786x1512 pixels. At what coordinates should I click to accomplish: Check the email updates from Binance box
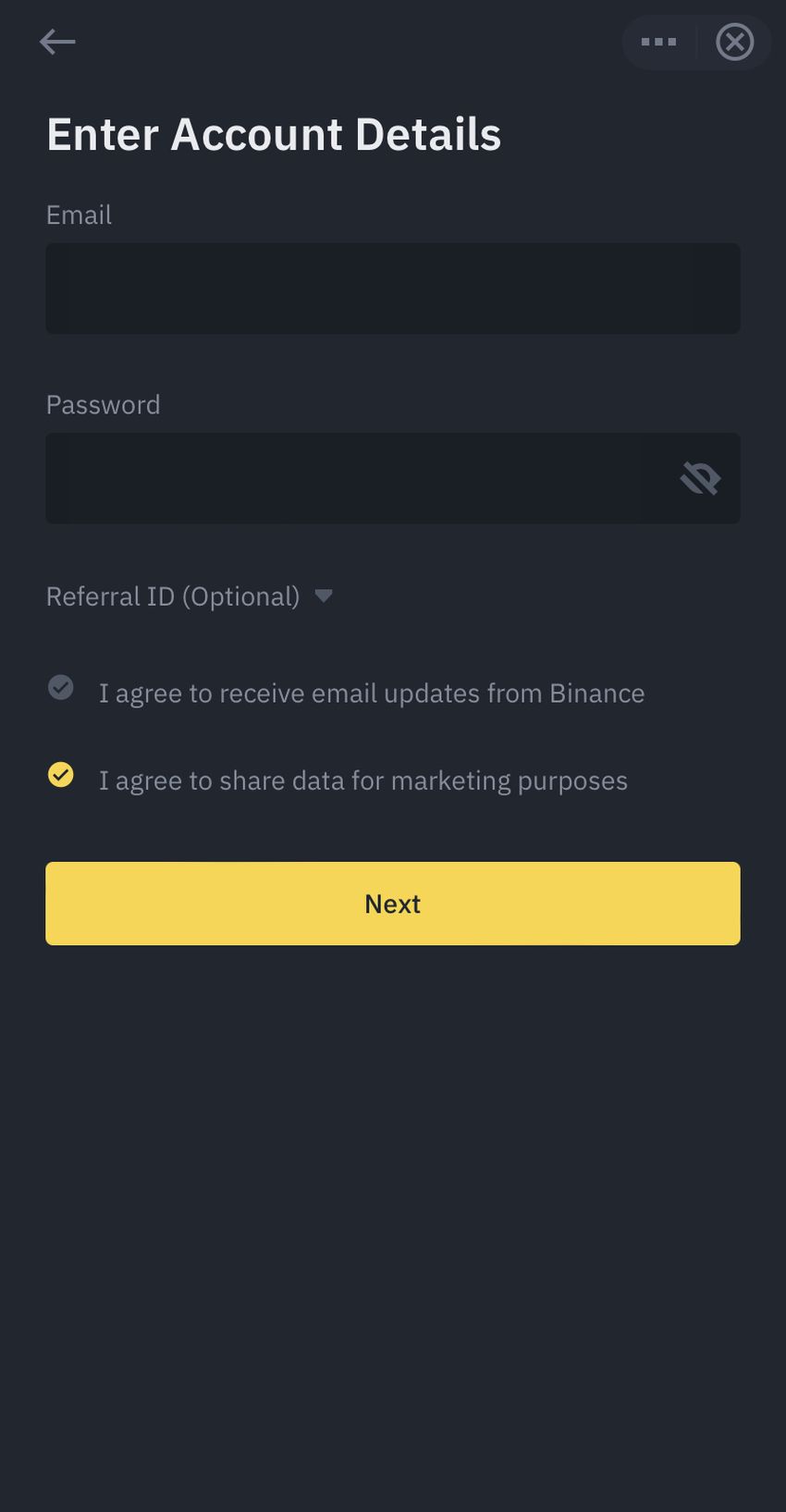tap(61, 687)
